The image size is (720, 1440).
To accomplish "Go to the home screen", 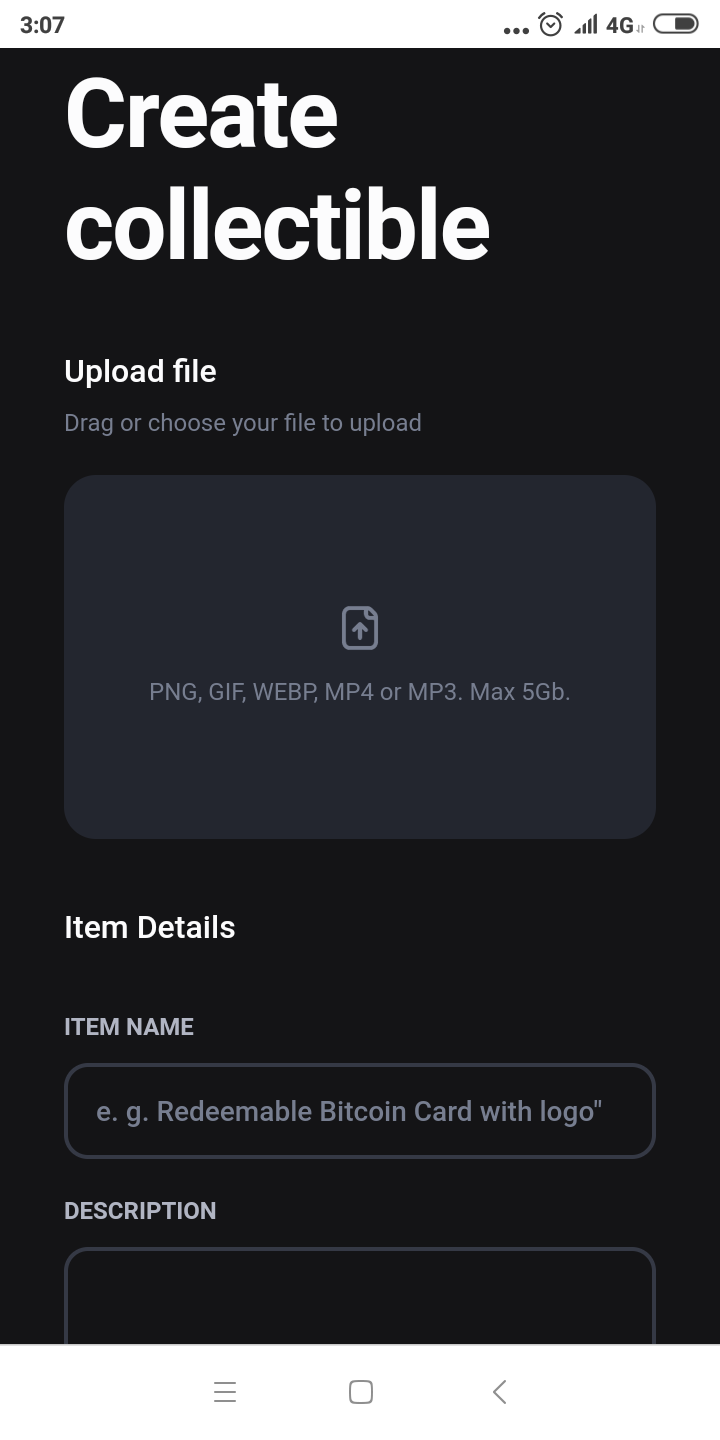I will tap(361, 1392).
